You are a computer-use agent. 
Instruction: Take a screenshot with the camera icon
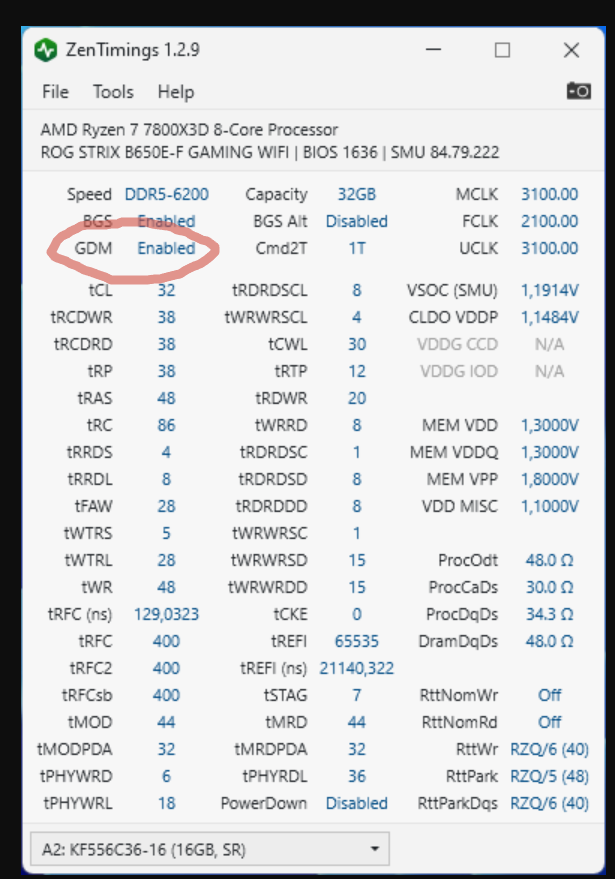pyautogui.click(x=578, y=91)
